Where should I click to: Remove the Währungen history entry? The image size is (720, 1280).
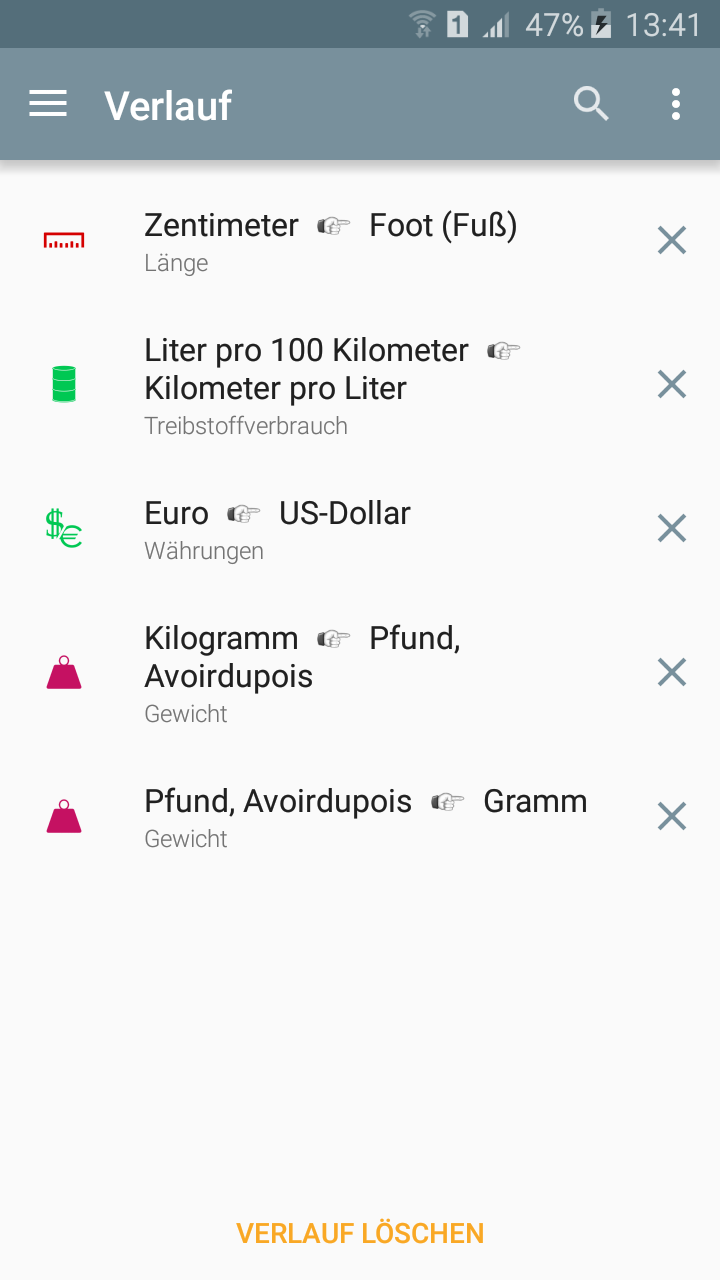pyautogui.click(x=672, y=528)
